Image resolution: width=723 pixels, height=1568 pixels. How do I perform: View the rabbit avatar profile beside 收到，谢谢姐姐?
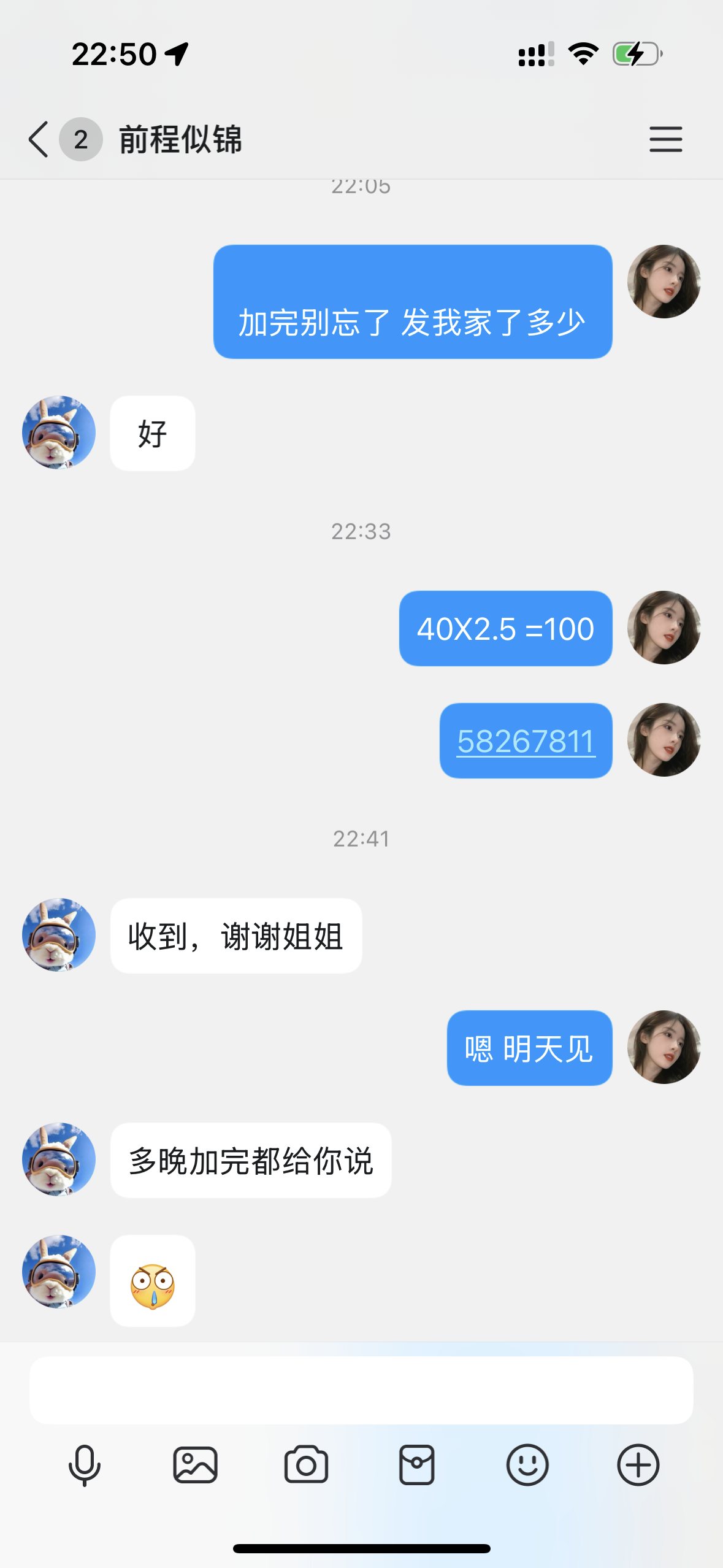click(59, 935)
